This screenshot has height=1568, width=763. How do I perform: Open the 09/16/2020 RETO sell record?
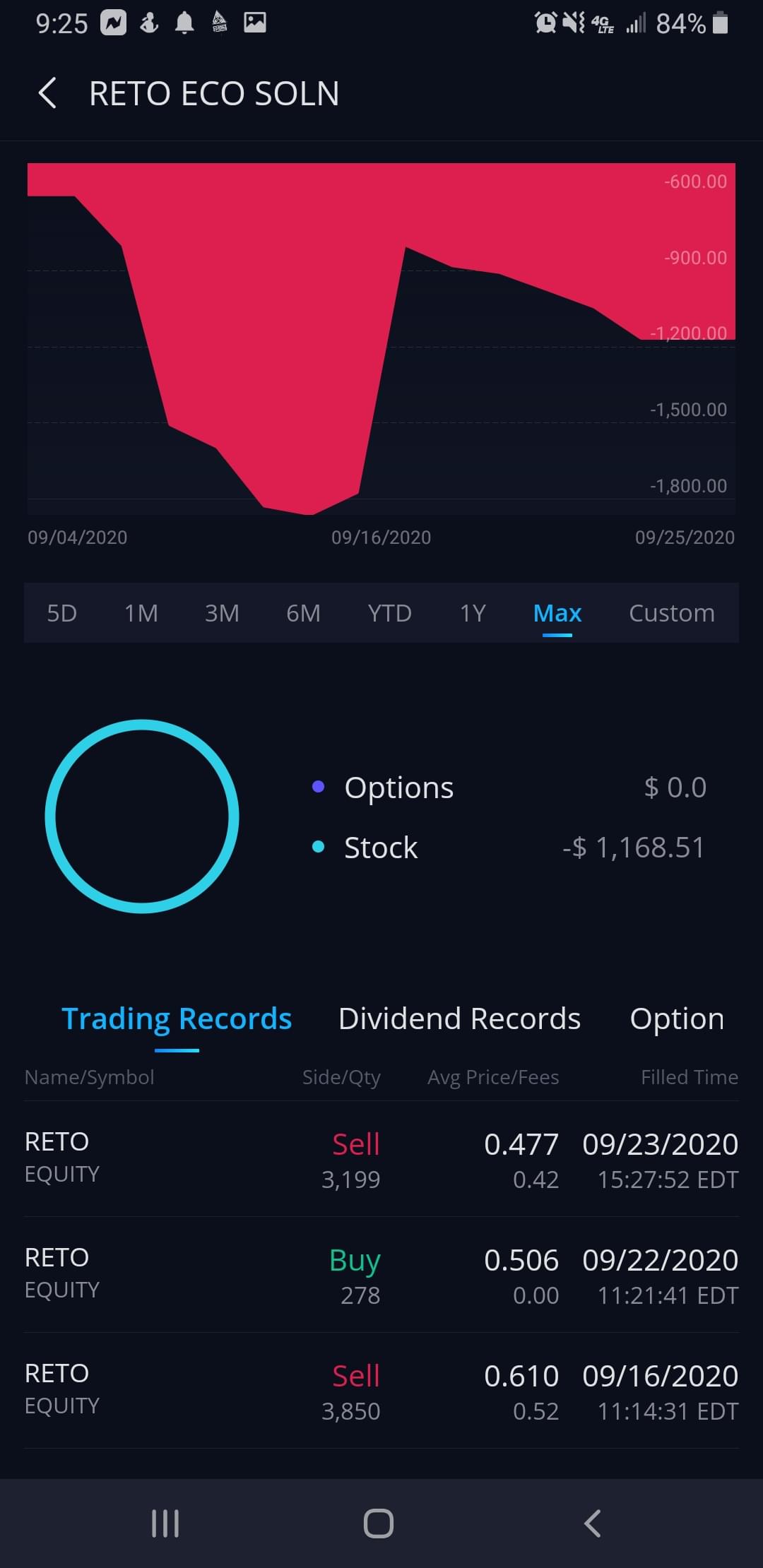381,1391
